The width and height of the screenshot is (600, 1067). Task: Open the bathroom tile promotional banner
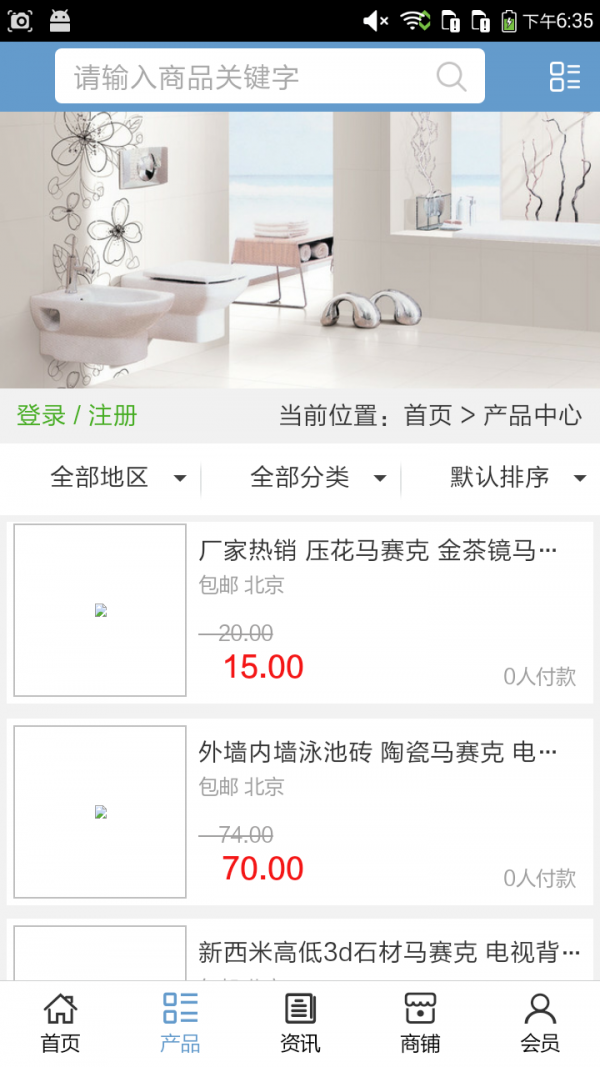pyautogui.click(x=300, y=250)
